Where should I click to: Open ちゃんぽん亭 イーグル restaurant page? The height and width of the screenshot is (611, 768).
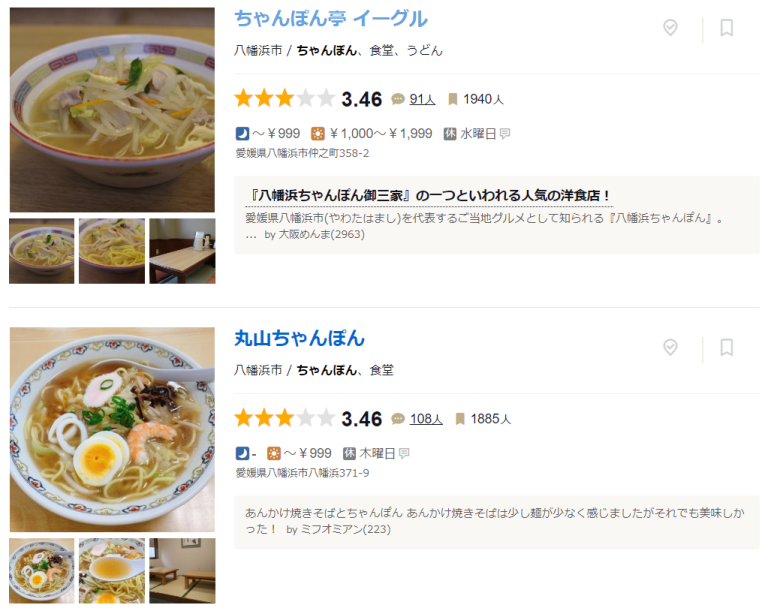[330, 19]
